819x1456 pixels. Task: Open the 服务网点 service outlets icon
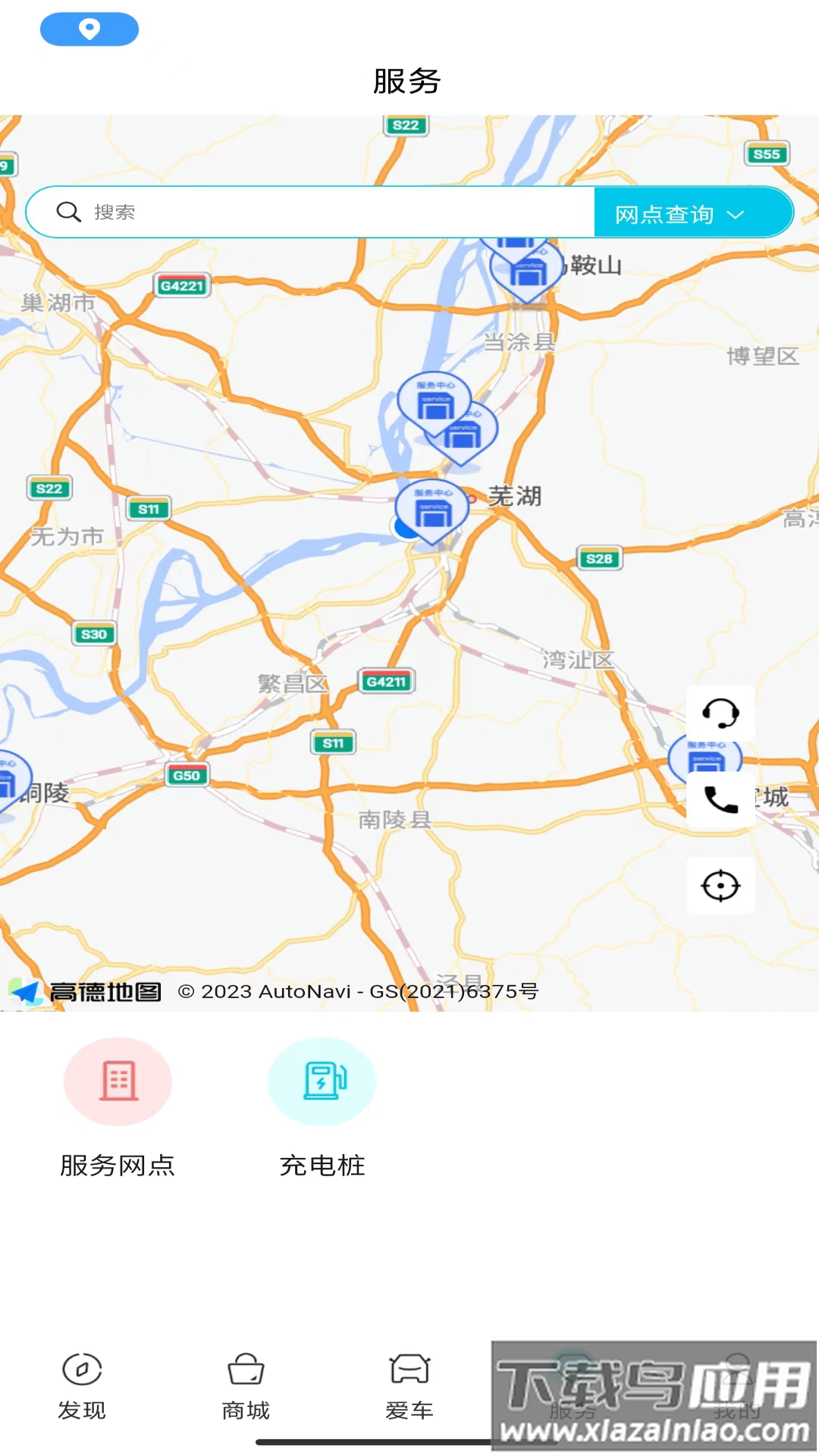pos(118,1082)
